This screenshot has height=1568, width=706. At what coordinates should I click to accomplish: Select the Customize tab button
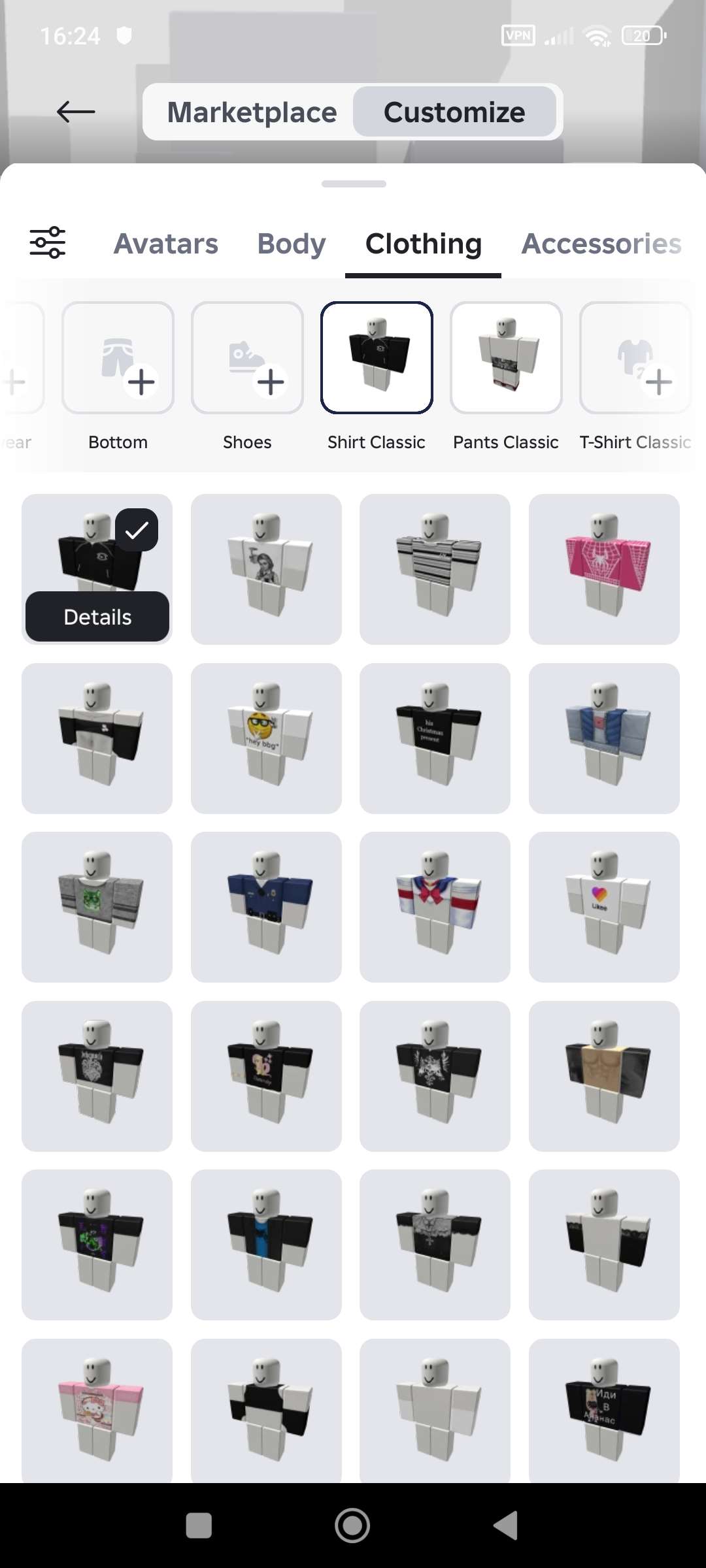pyautogui.click(x=454, y=111)
